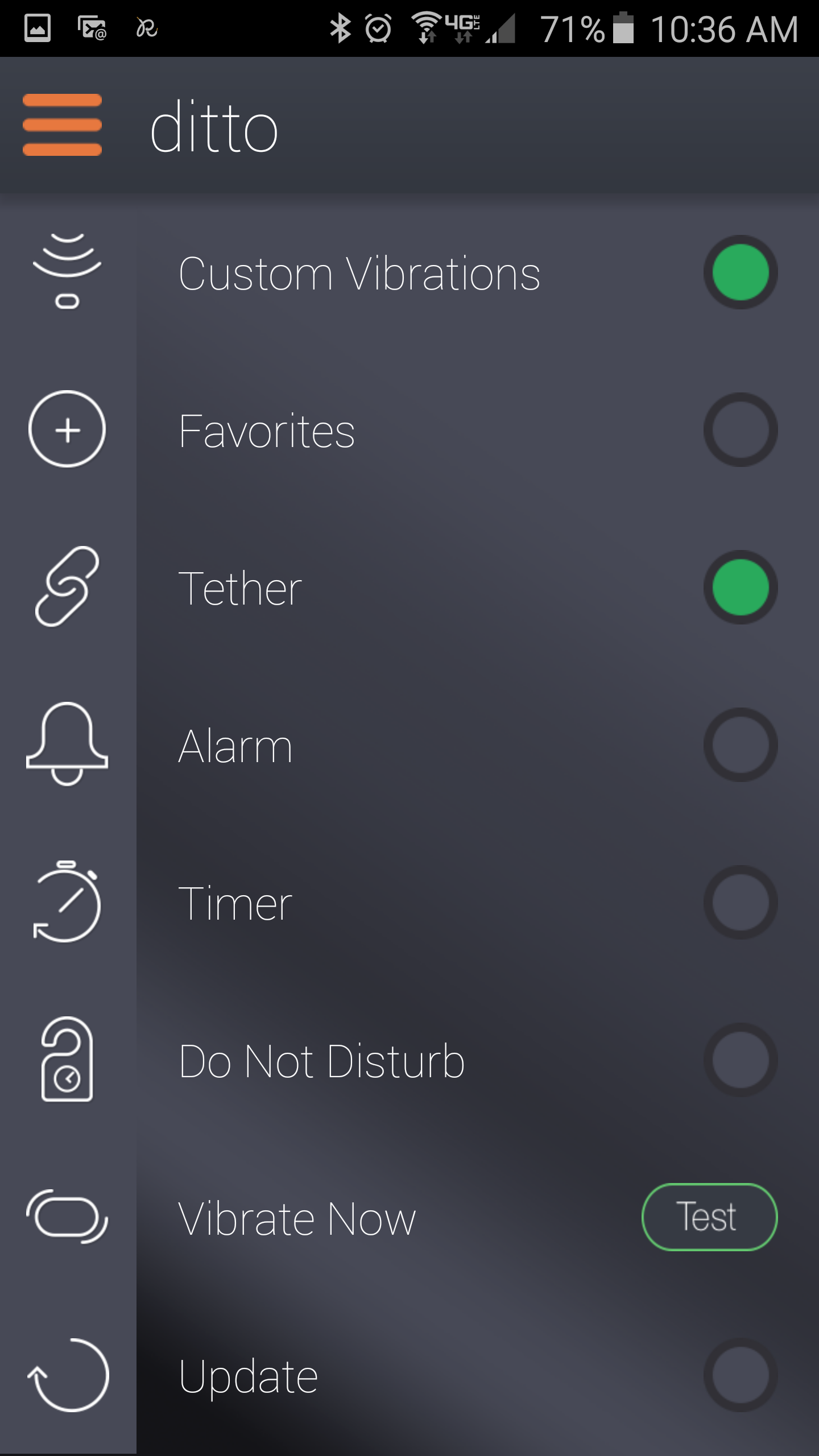Image resolution: width=819 pixels, height=1456 pixels.
Task: Toggle the Update option circle
Action: (x=741, y=1375)
